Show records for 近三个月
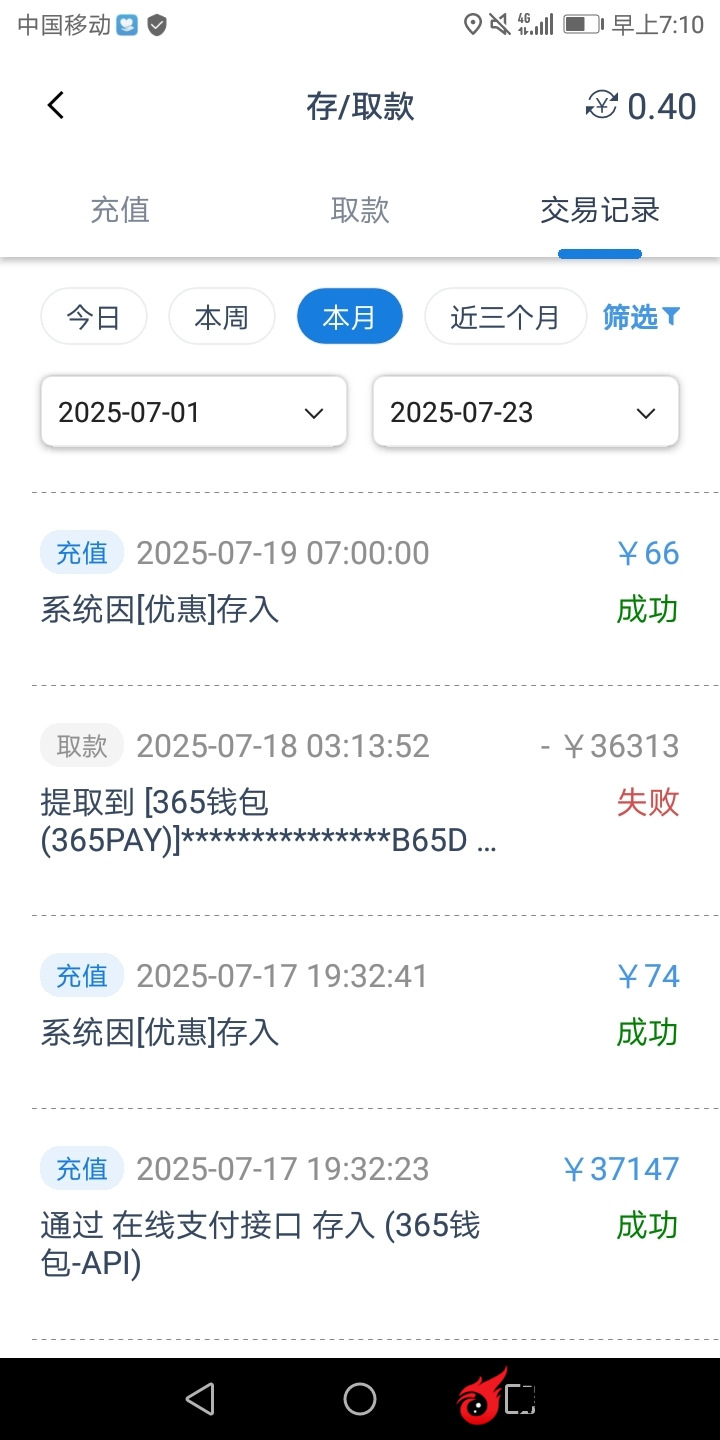This screenshot has width=720, height=1440. (x=505, y=317)
